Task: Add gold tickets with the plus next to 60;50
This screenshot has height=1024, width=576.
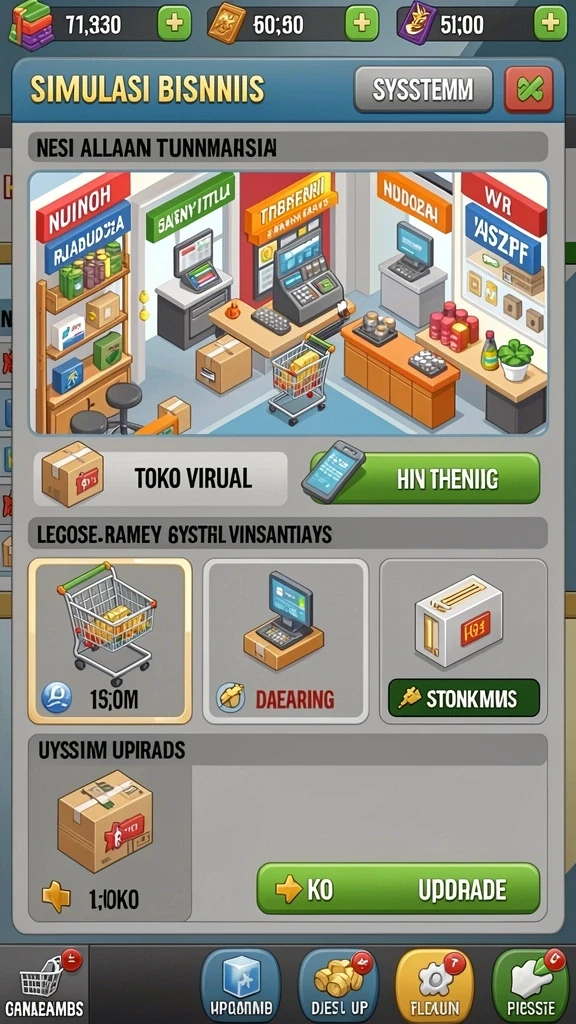Action: pos(362,24)
